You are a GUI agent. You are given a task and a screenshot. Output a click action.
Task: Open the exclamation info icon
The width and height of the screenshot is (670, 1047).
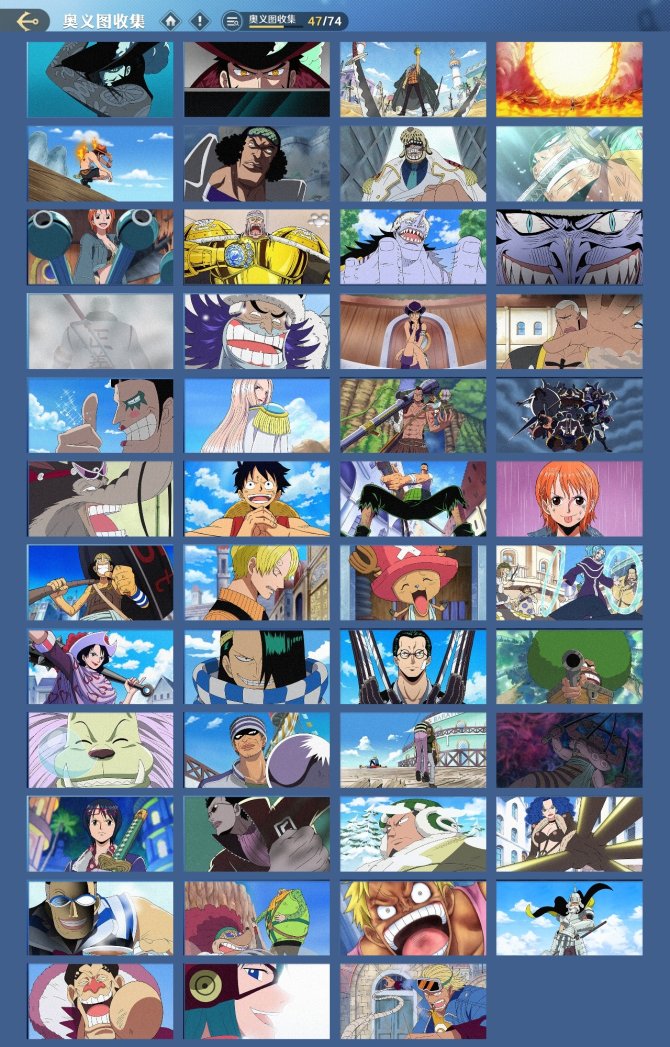pyautogui.click(x=200, y=20)
